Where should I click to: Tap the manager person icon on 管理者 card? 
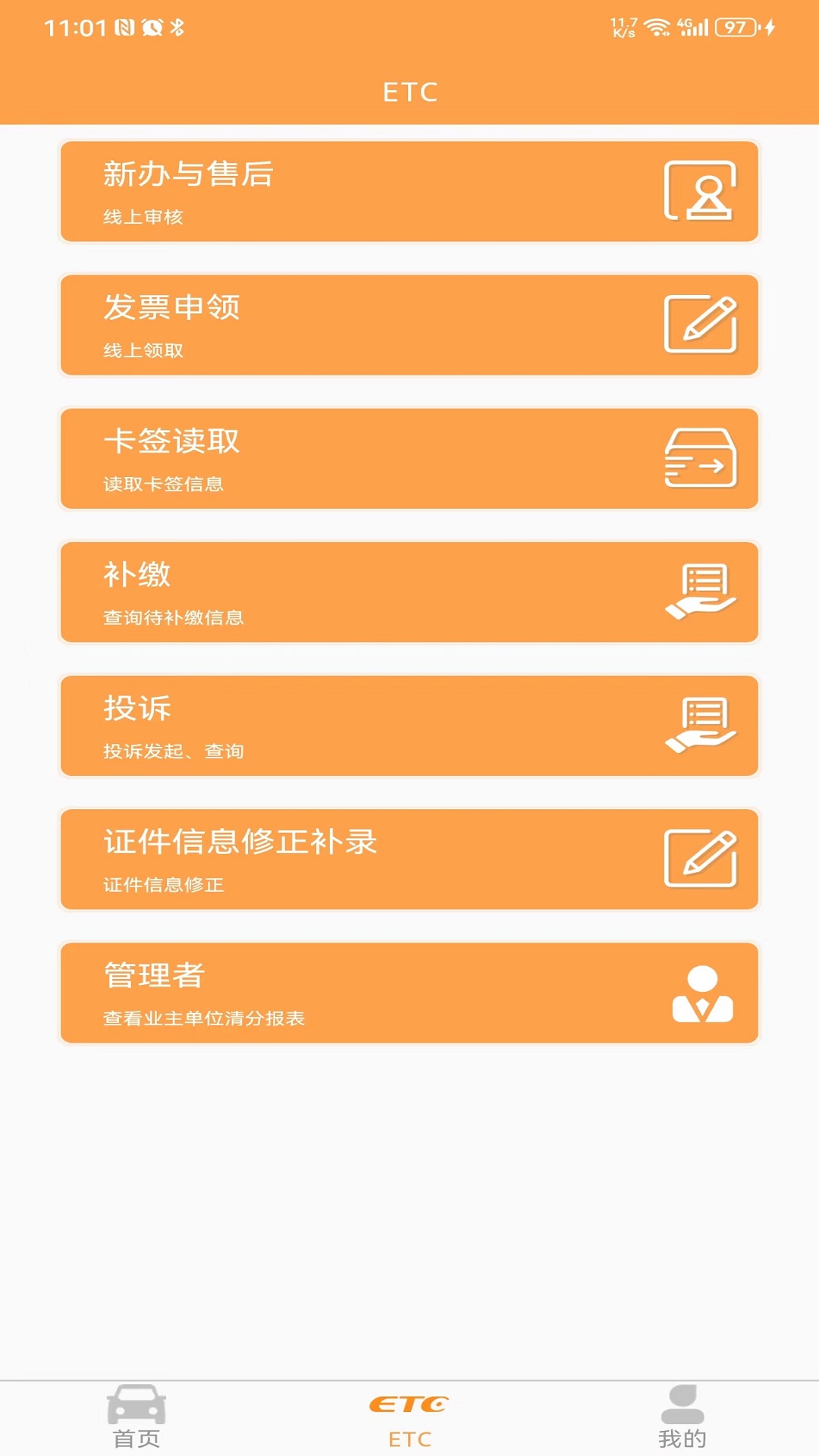702,992
